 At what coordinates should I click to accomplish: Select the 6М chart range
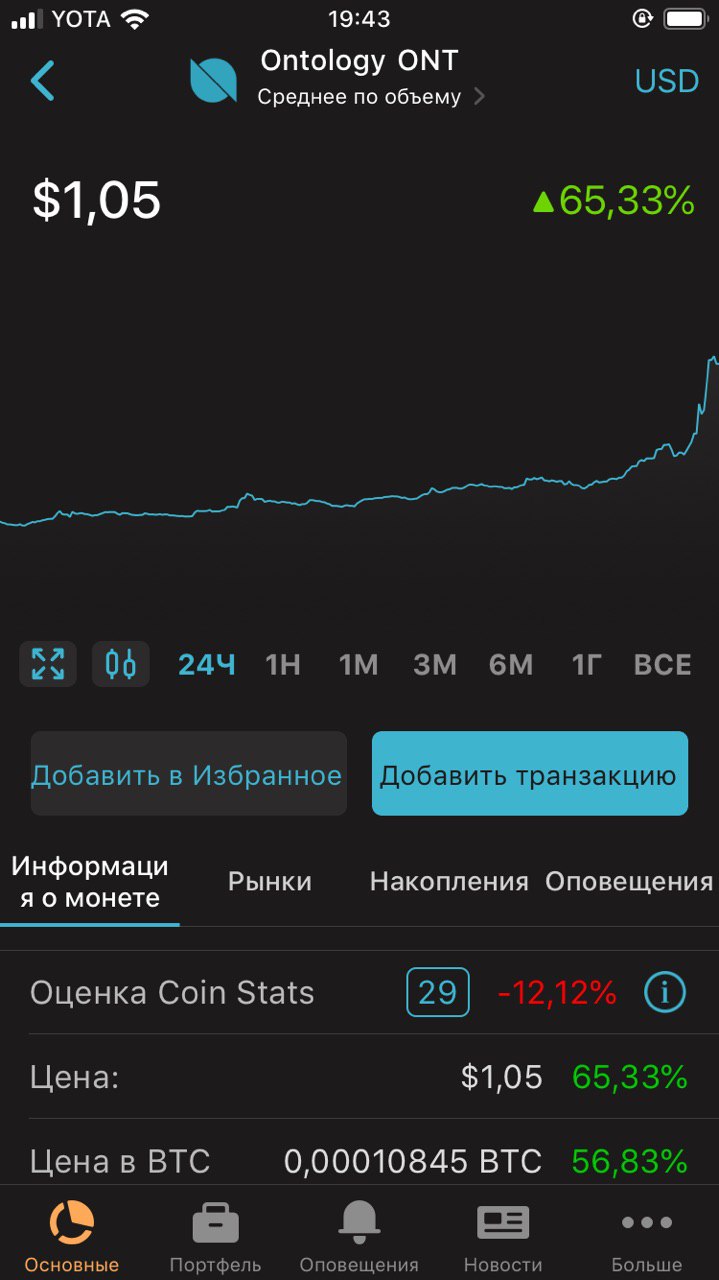(x=511, y=665)
